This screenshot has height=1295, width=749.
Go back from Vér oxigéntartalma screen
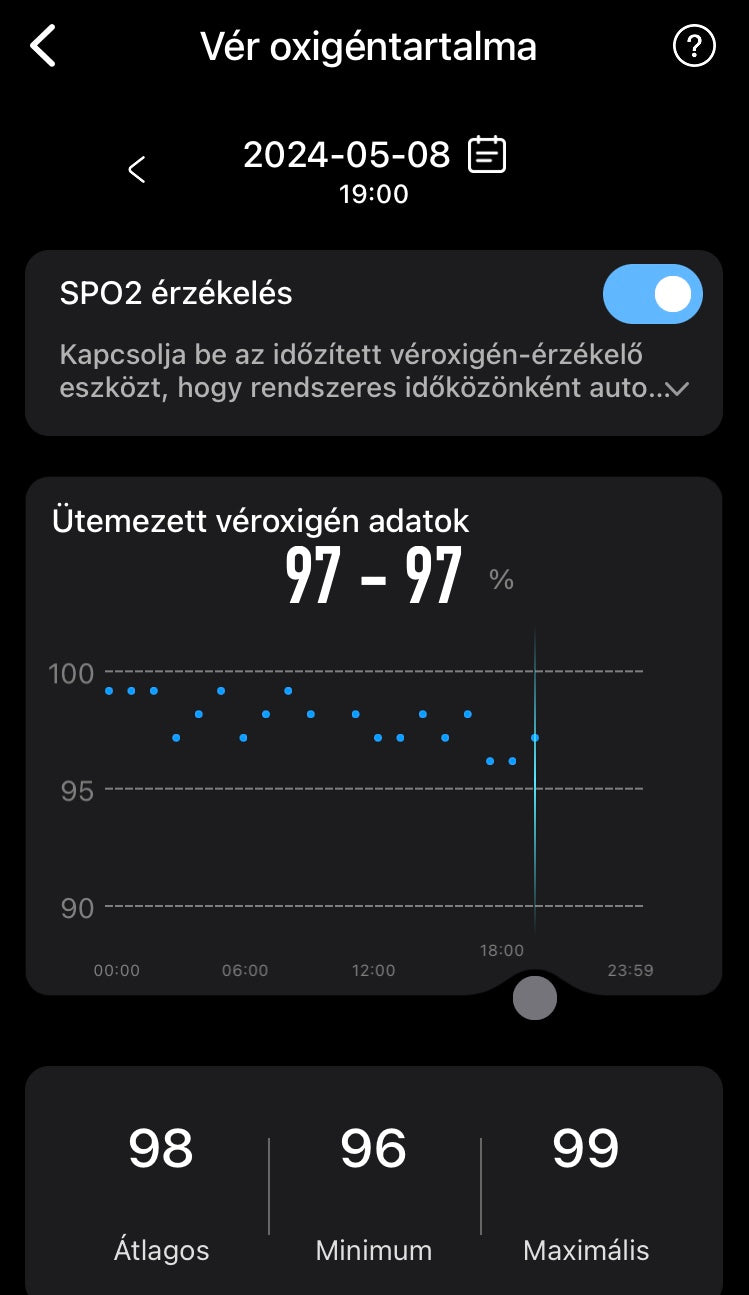[43, 47]
